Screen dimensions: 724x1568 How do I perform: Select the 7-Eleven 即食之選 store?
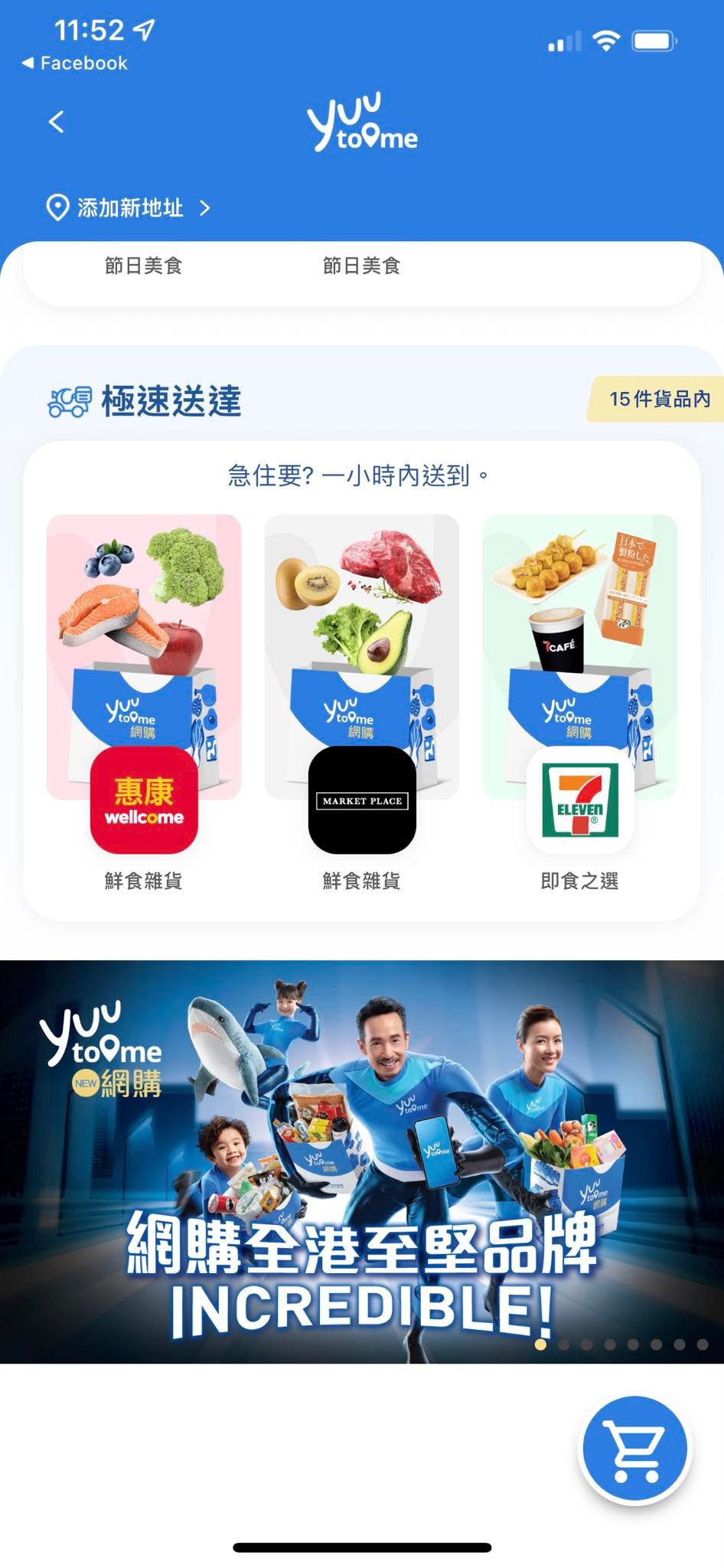point(579,799)
